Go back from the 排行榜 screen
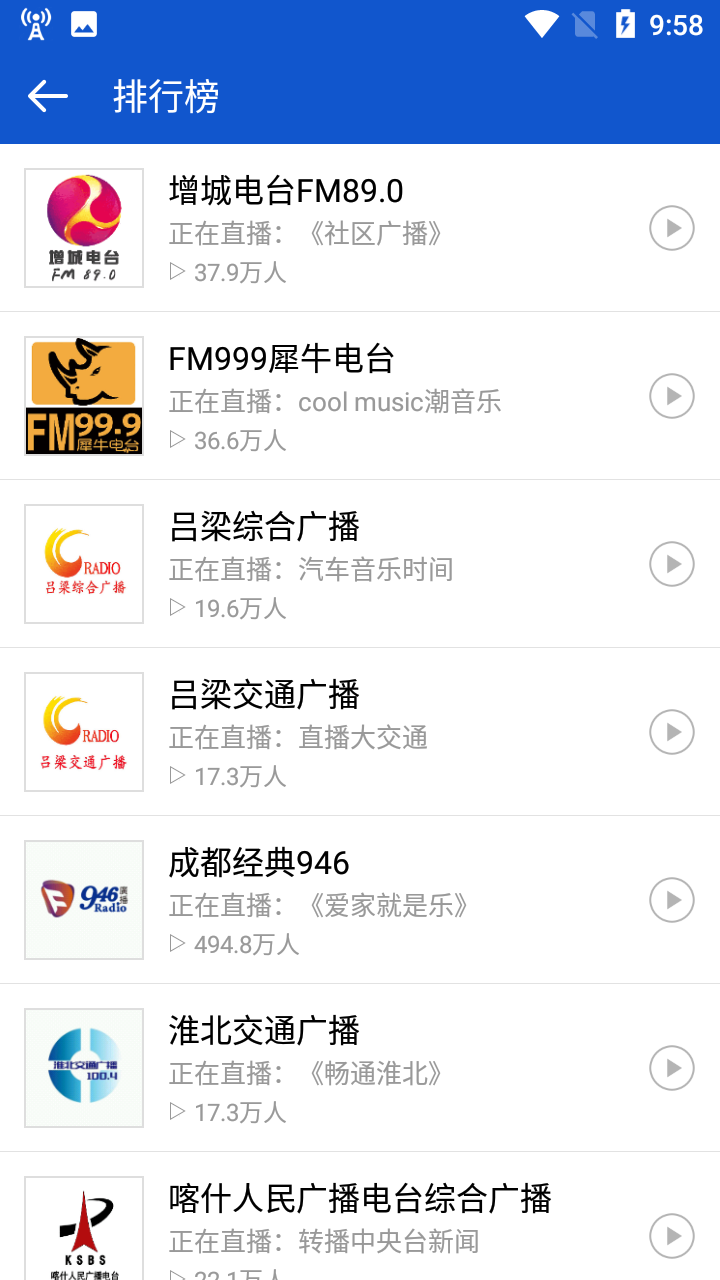 click(x=48, y=96)
